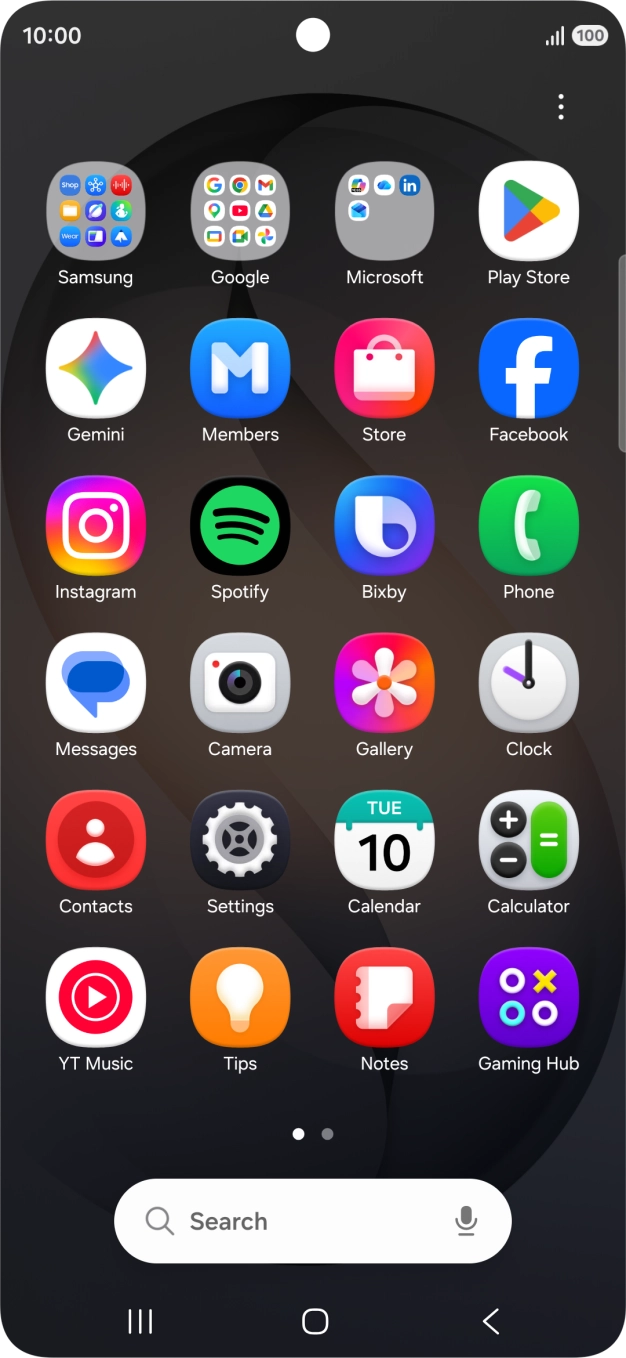
Task: Start voice search with the microphone
Action: point(465,1221)
